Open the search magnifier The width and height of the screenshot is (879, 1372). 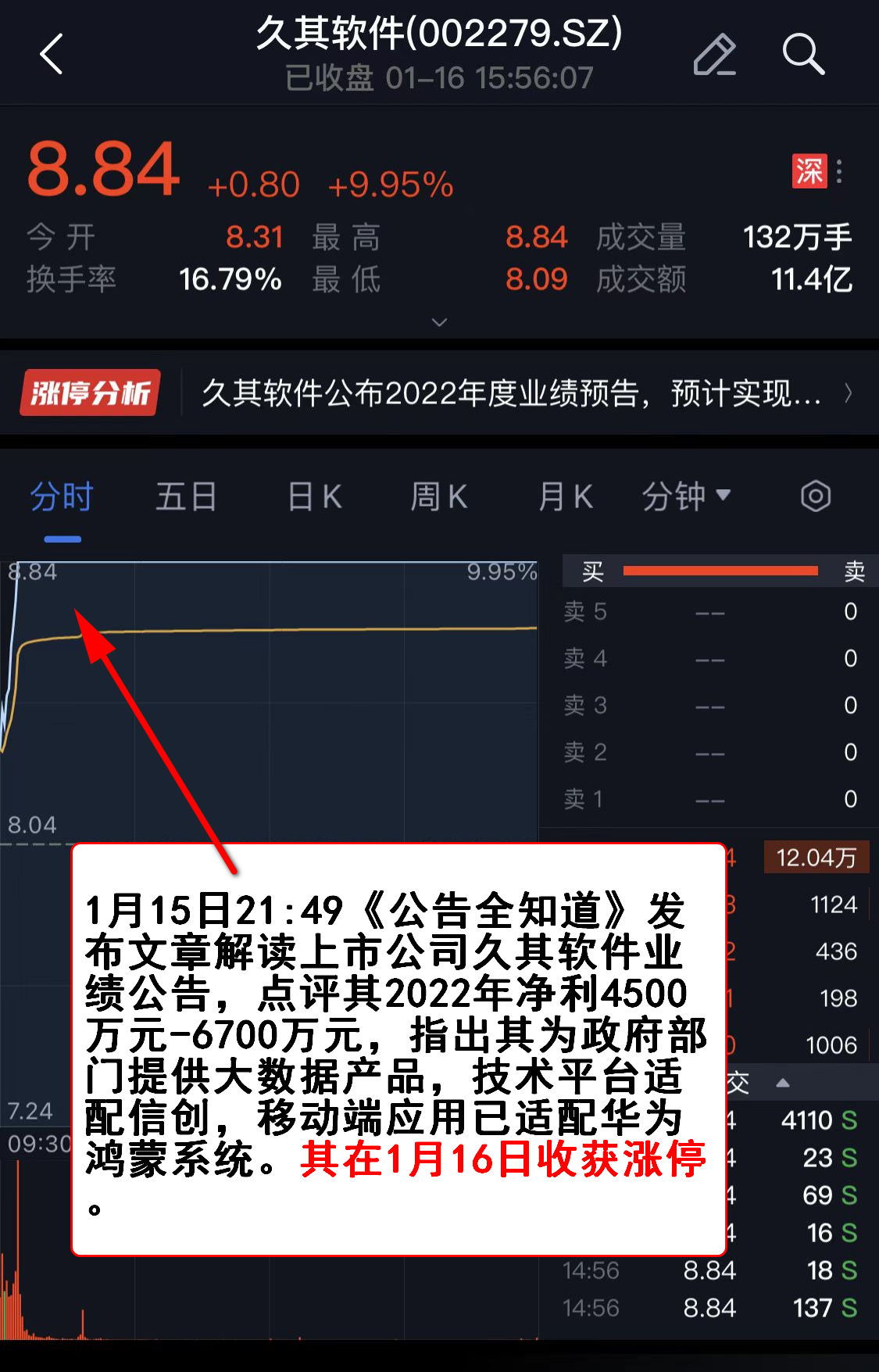[802, 55]
